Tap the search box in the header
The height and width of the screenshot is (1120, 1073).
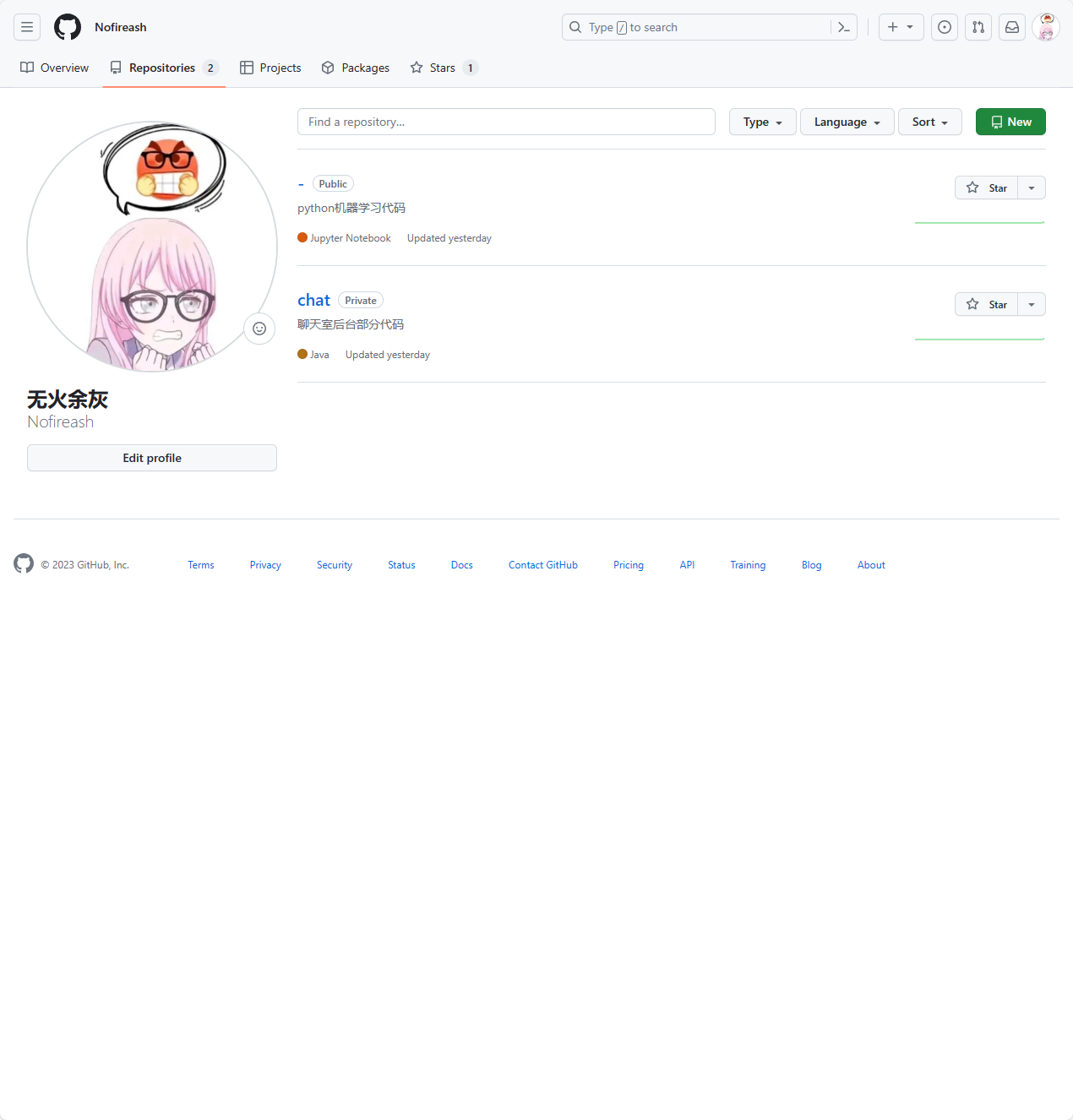click(693, 27)
